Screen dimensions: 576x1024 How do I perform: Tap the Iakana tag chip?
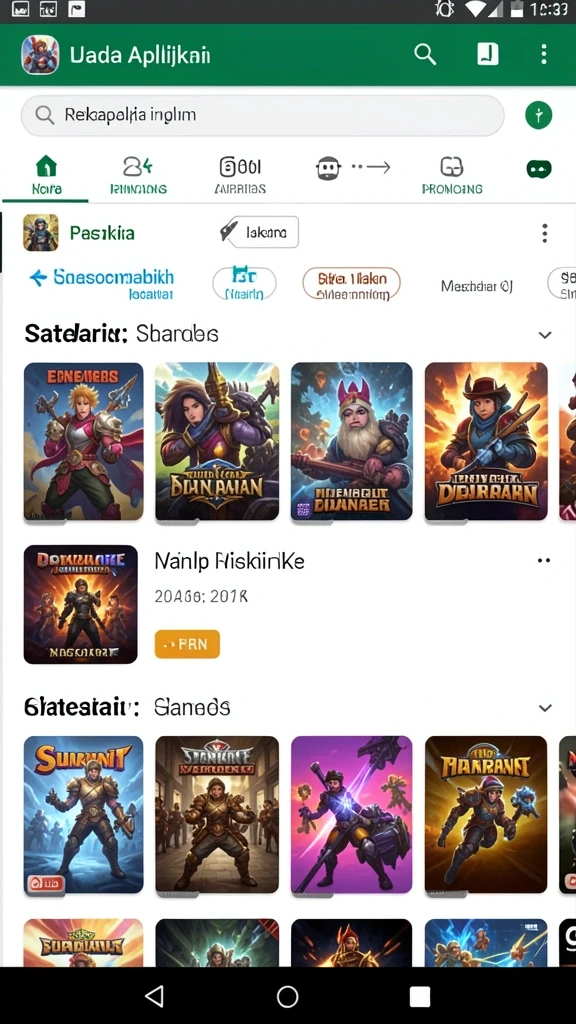point(259,232)
